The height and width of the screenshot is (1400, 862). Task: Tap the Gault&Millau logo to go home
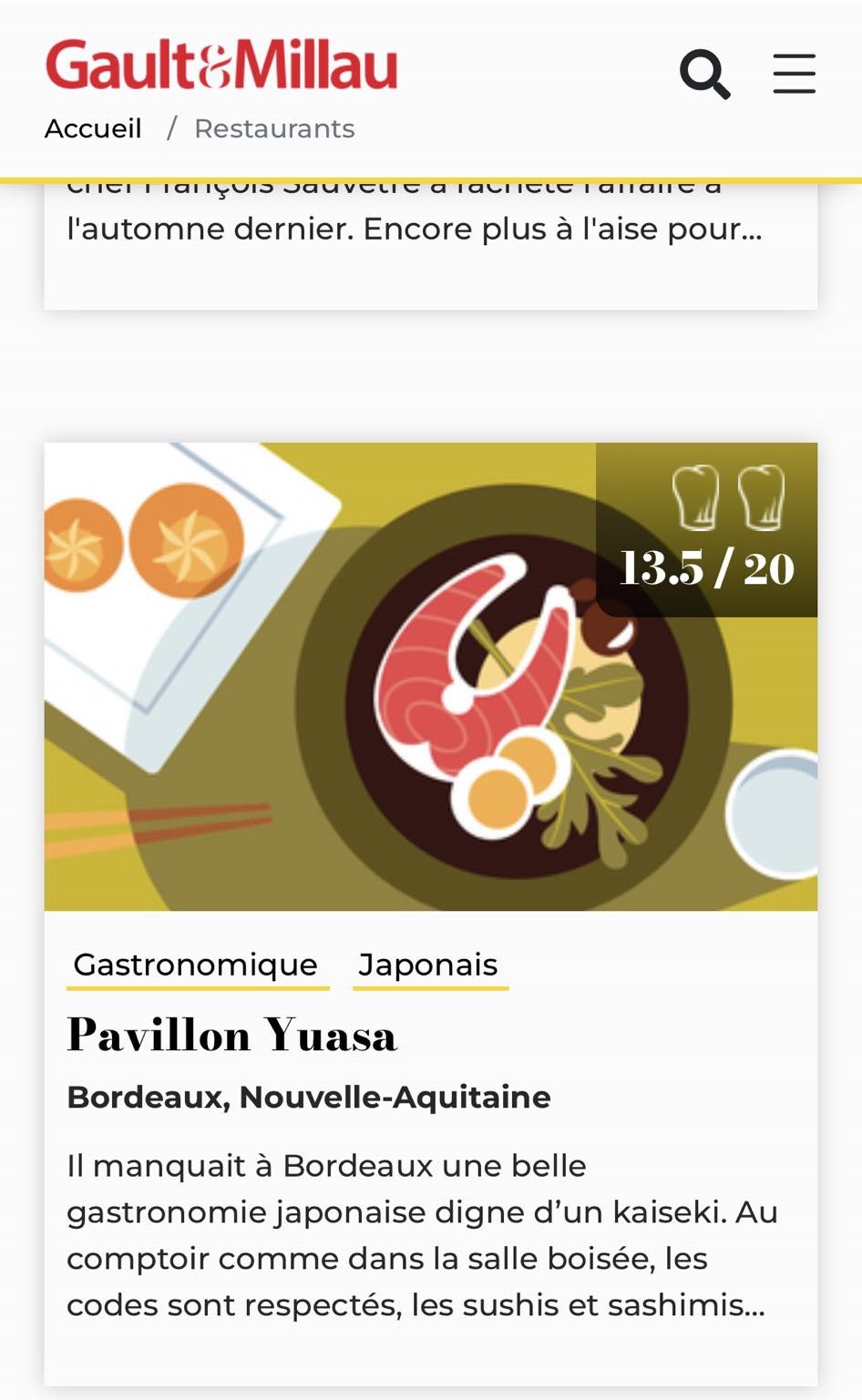(221, 65)
